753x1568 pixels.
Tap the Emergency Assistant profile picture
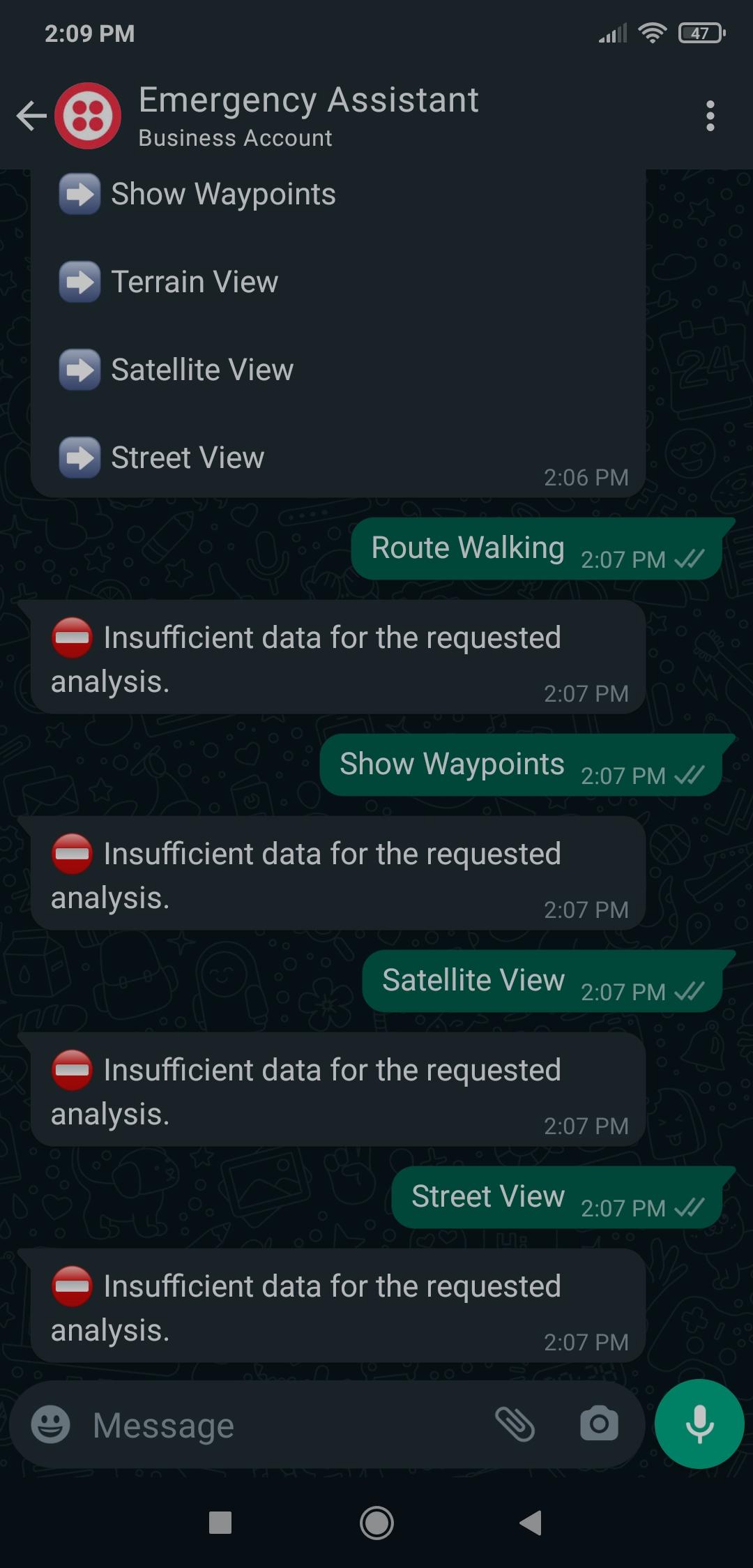(x=85, y=115)
